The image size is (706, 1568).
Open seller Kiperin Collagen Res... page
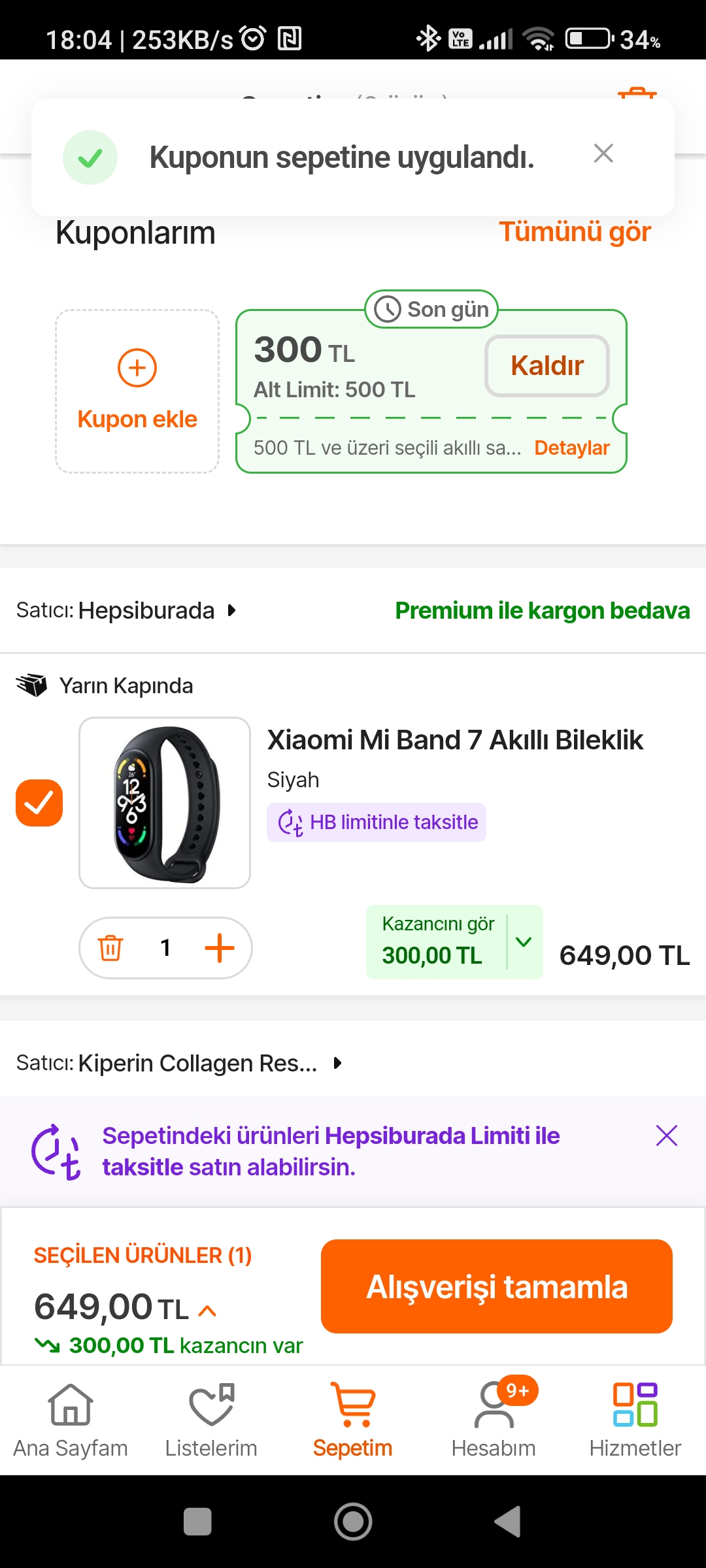(x=197, y=1064)
